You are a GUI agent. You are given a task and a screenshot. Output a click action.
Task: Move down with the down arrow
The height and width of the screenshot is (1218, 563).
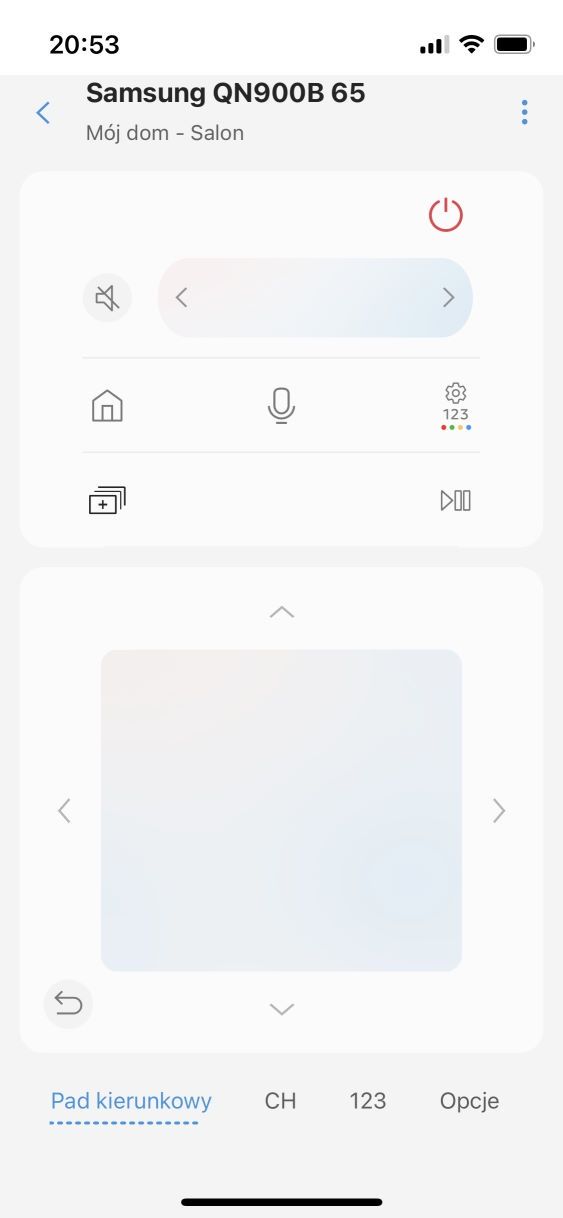click(x=282, y=1009)
